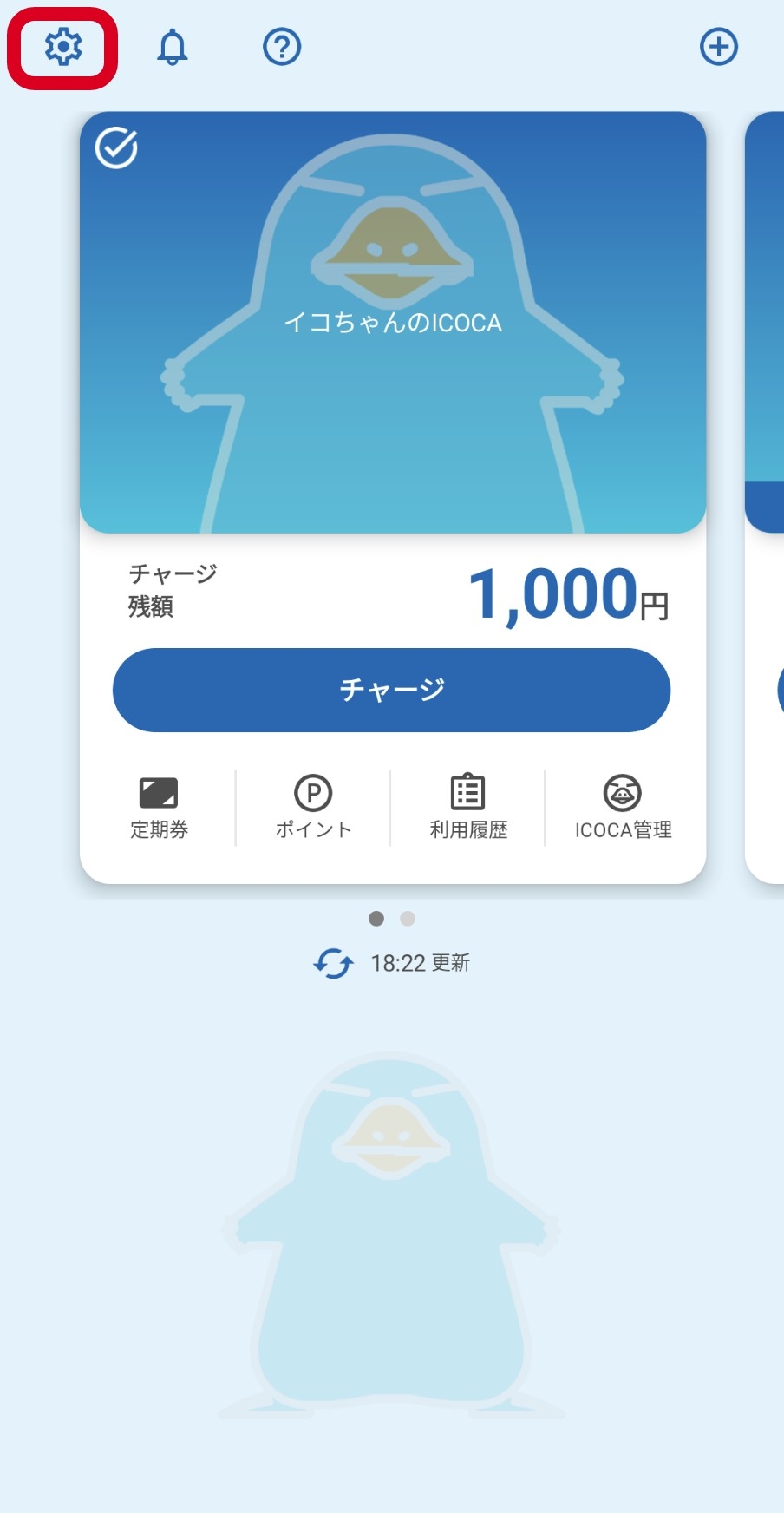Screen dimensions: 784x1513
Task: Open 定期券 commuter pass
Action: [159, 808]
